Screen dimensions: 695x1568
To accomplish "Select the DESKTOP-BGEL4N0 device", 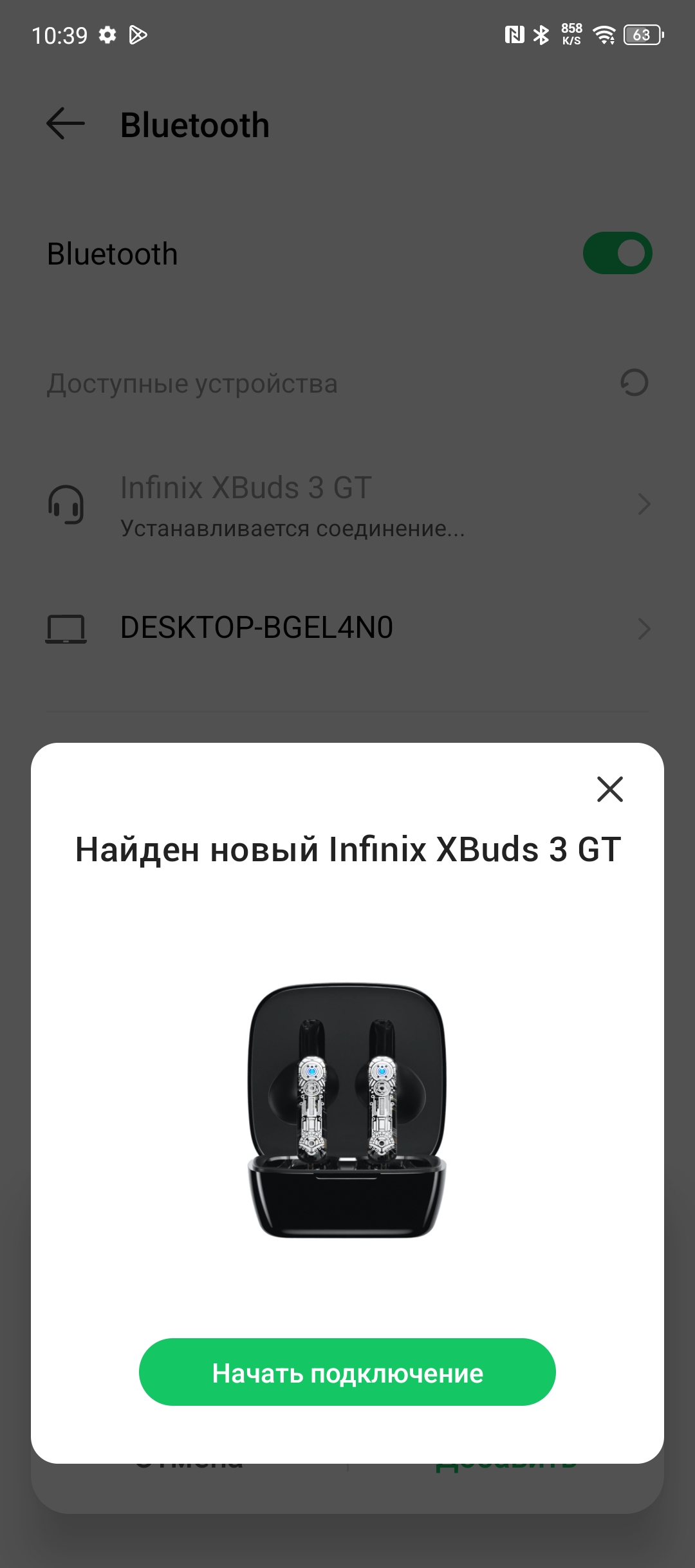I will pyautogui.click(x=347, y=628).
